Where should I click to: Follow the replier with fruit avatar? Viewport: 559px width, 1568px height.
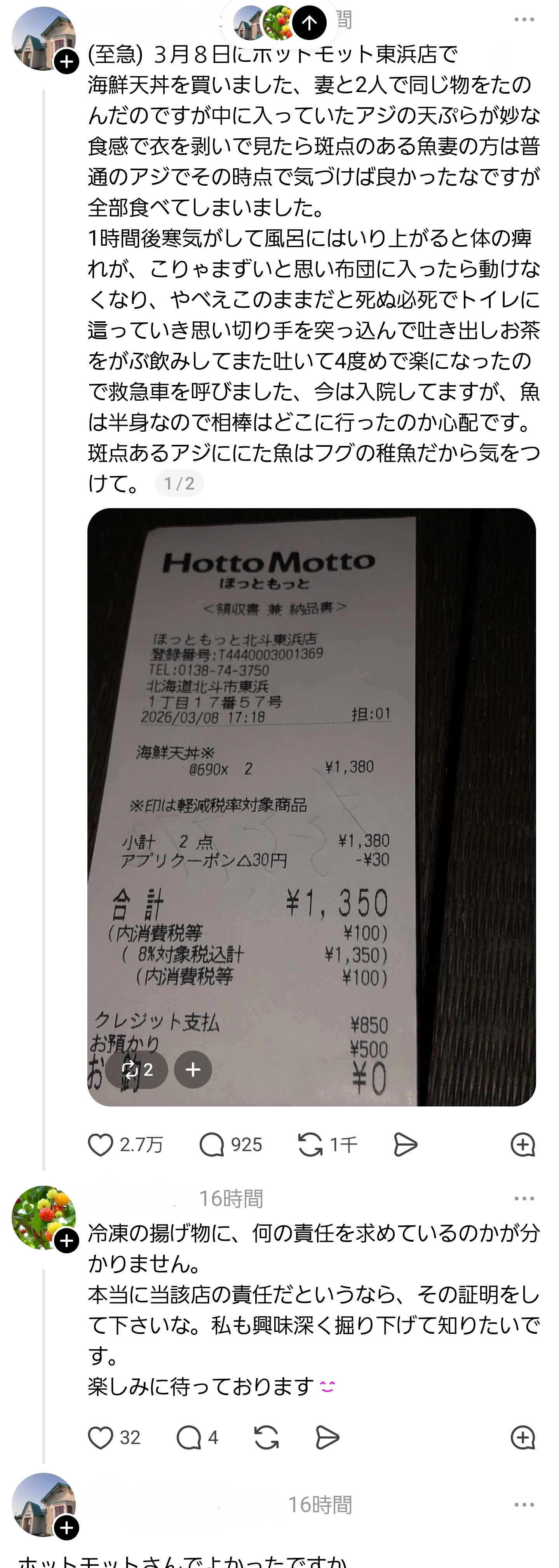[x=67, y=1240]
